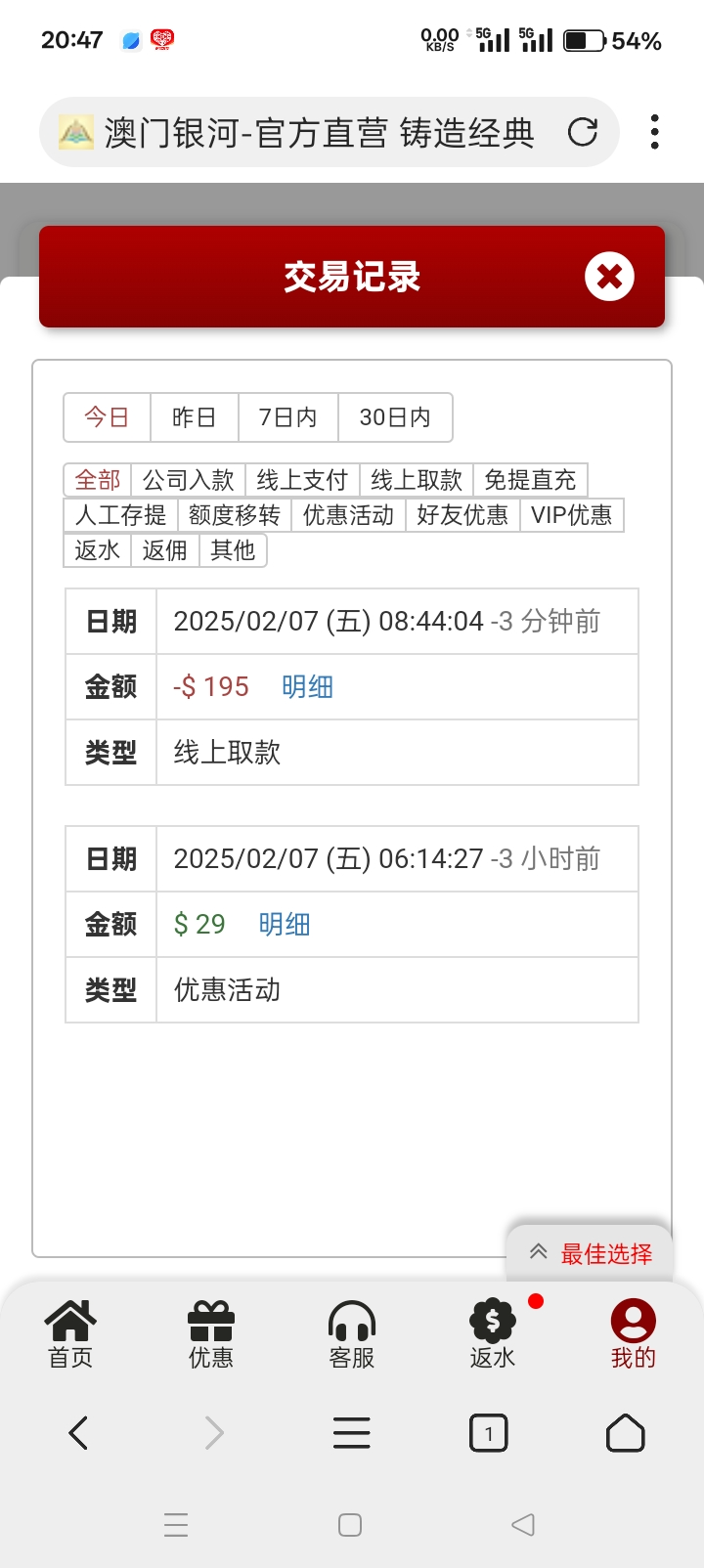
Task: Expand the 最佳选择 panel
Action: [x=591, y=1253]
